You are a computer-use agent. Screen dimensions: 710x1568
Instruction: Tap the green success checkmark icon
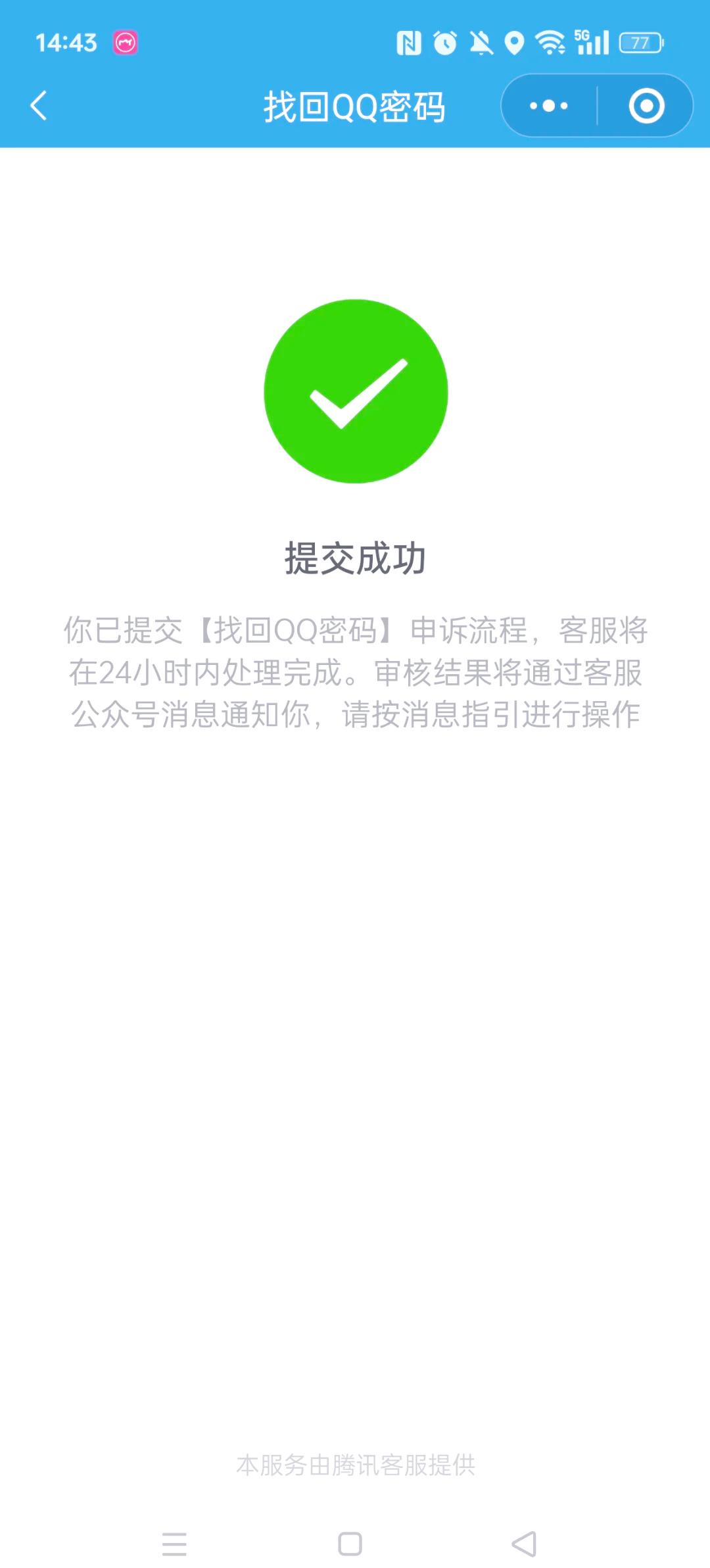[x=355, y=391]
